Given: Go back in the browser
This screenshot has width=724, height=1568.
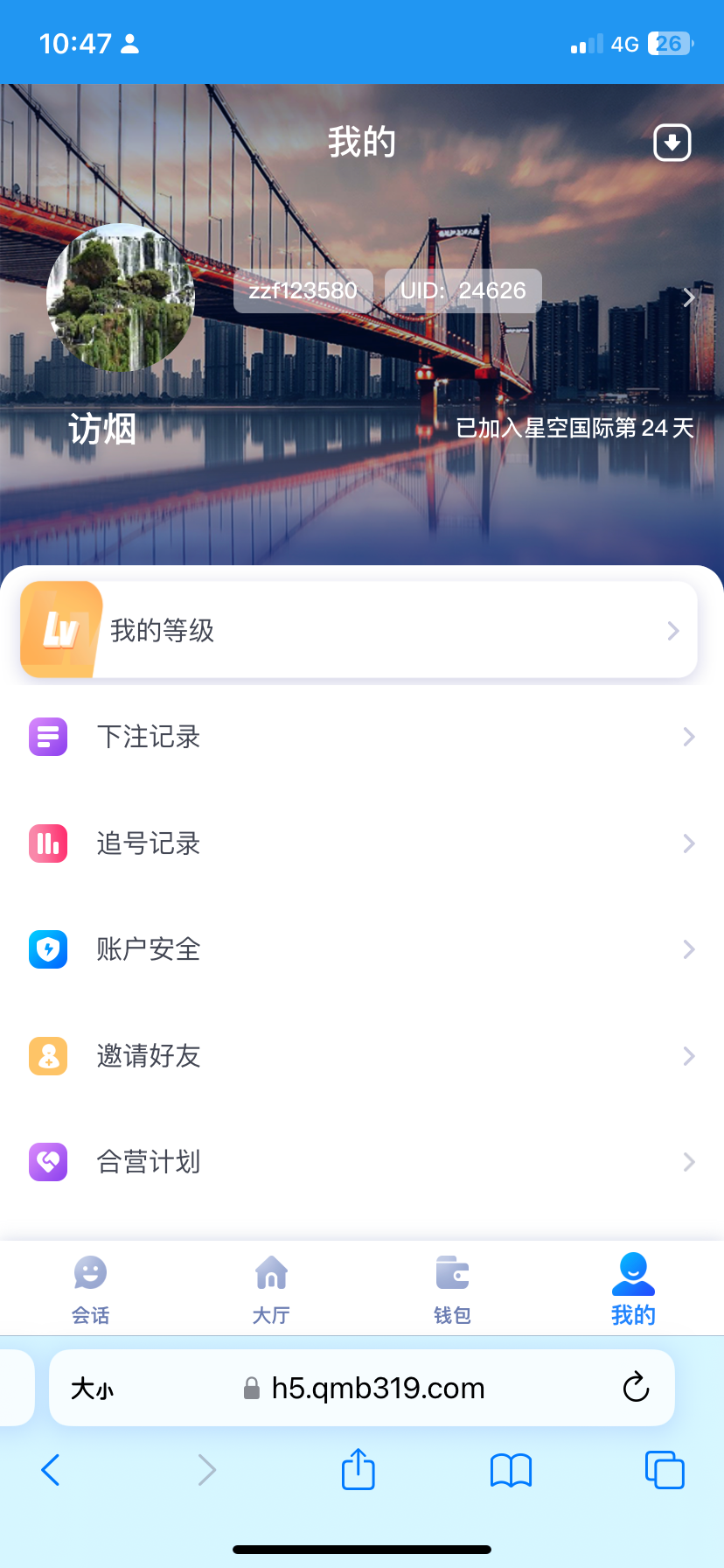Looking at the screenshot, I should (51, 1470).
